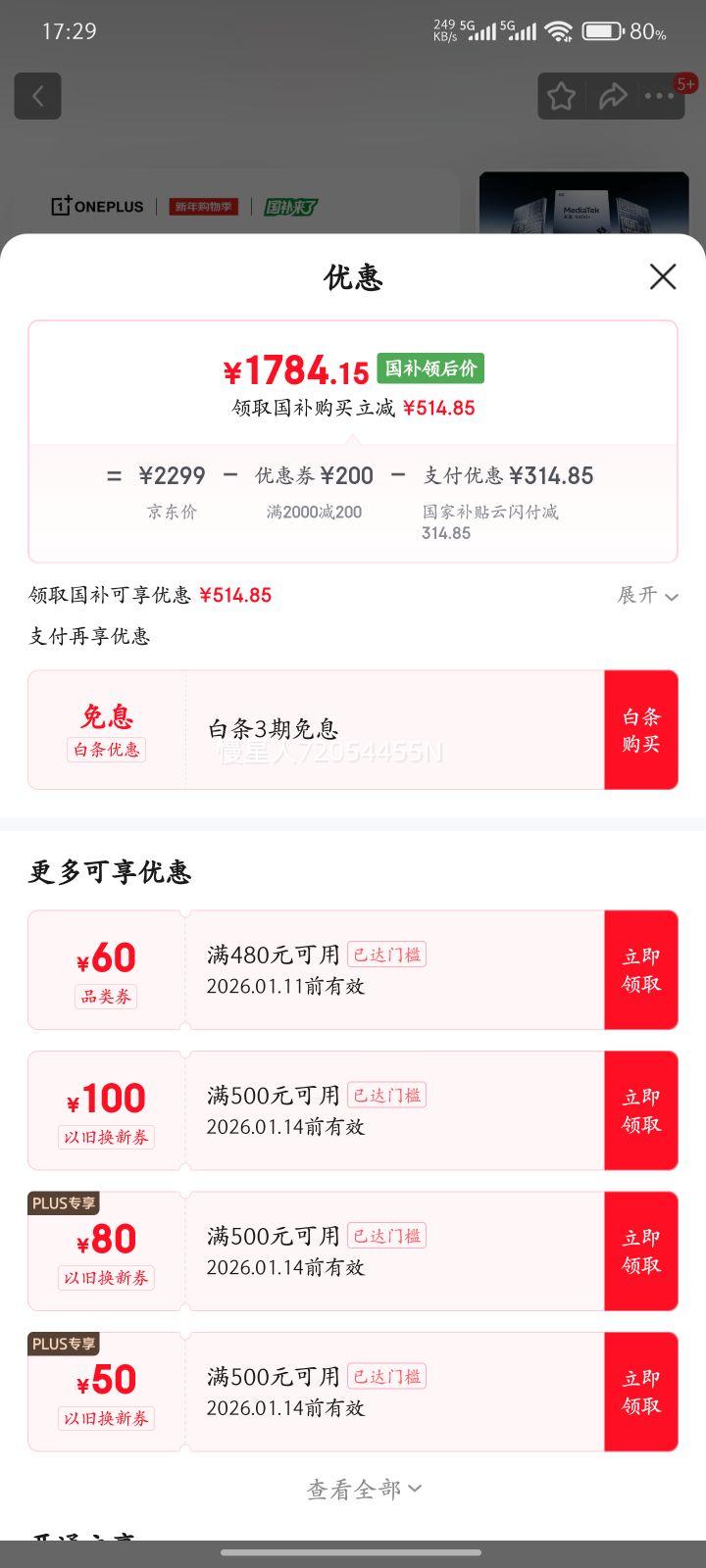Tap the 白条购买 button
The height and width of the screenshot is (1568, 706).
click(641, 729)
